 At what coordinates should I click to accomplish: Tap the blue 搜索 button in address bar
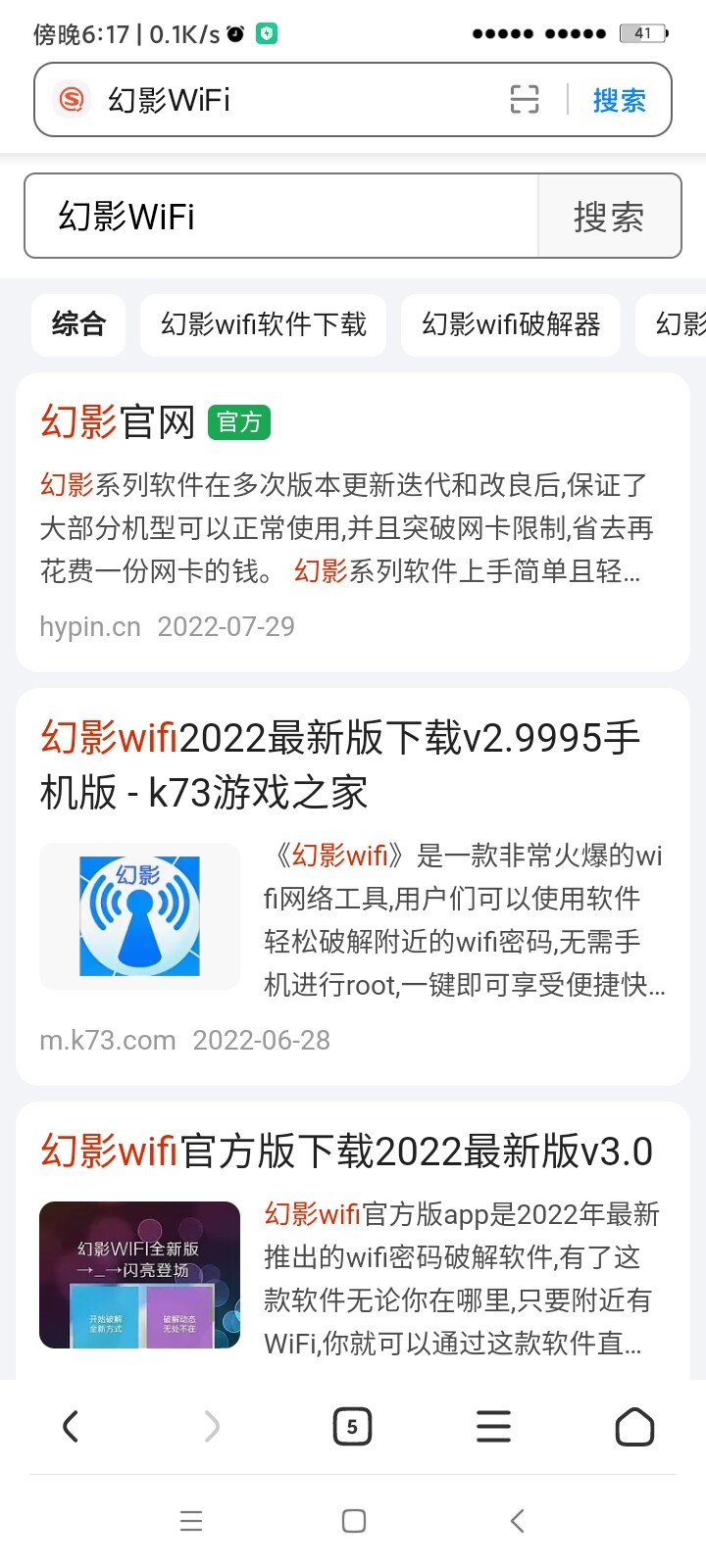tap(619, 100)
